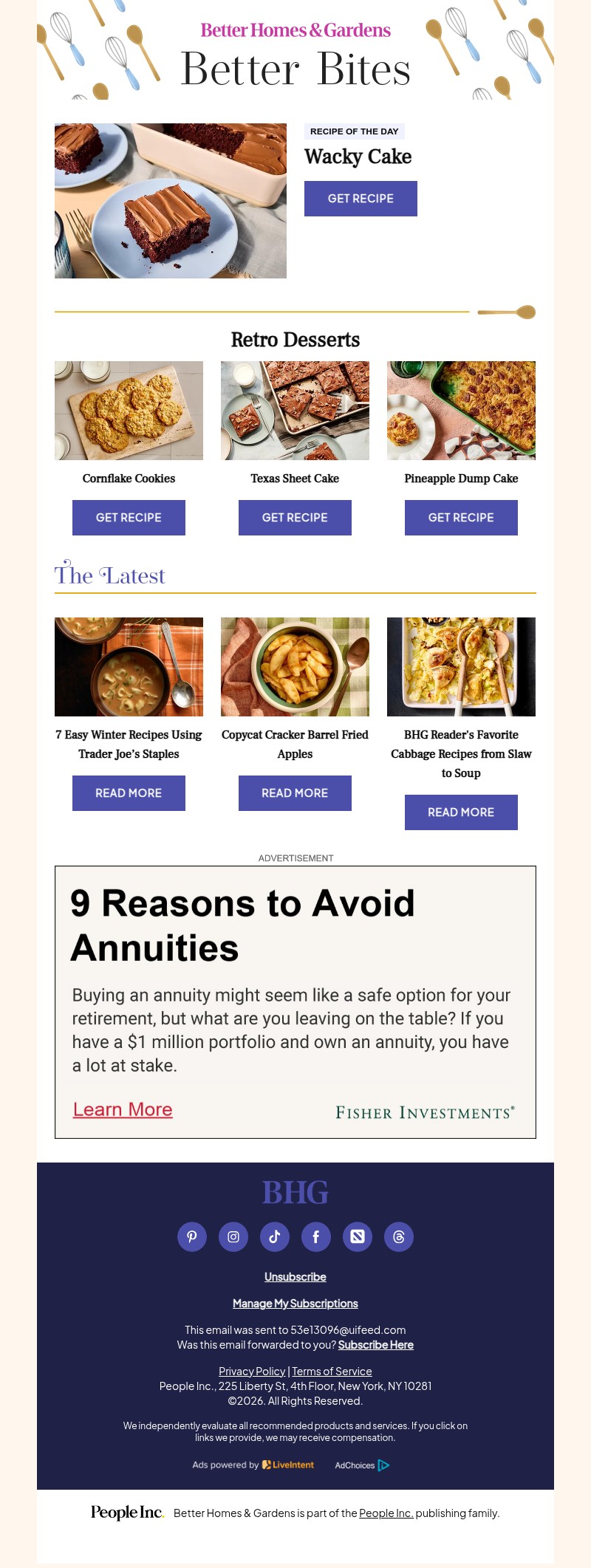Image resolution: width=591 pixels, height=1568 pixels.
Task: Open Manage My Subscriptions
Action: tap(295, 1303)
